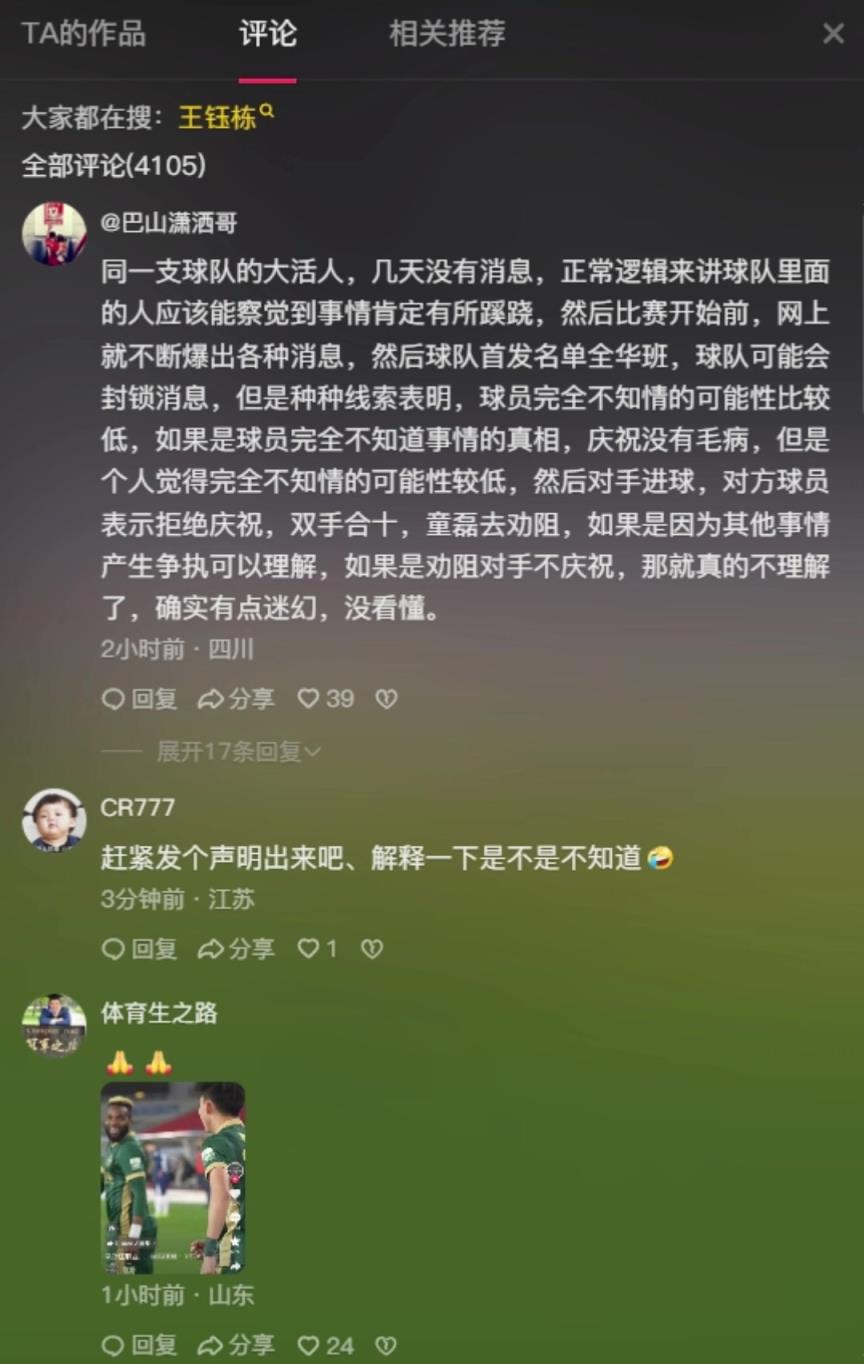
Task: Open the image in 体育生之路's comment
Action: pos(173,1177)
